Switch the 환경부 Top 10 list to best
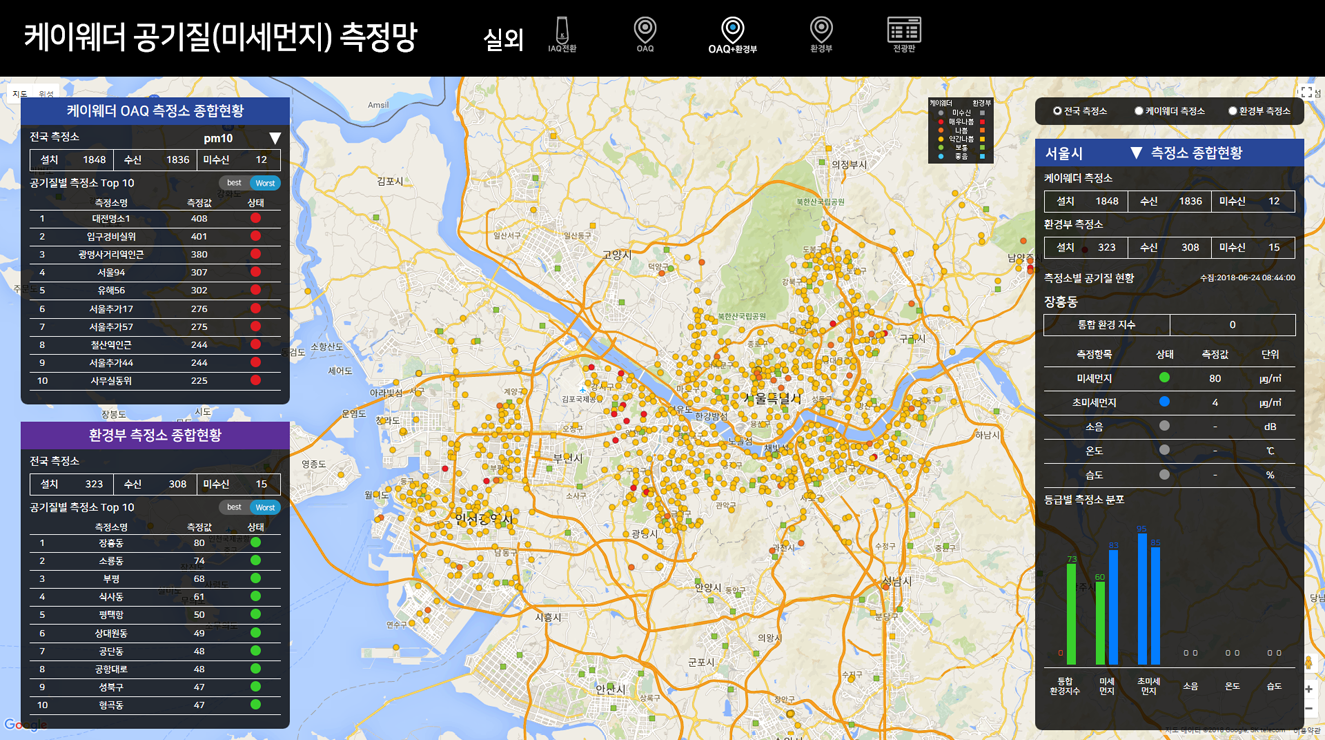 click(234, 507)
